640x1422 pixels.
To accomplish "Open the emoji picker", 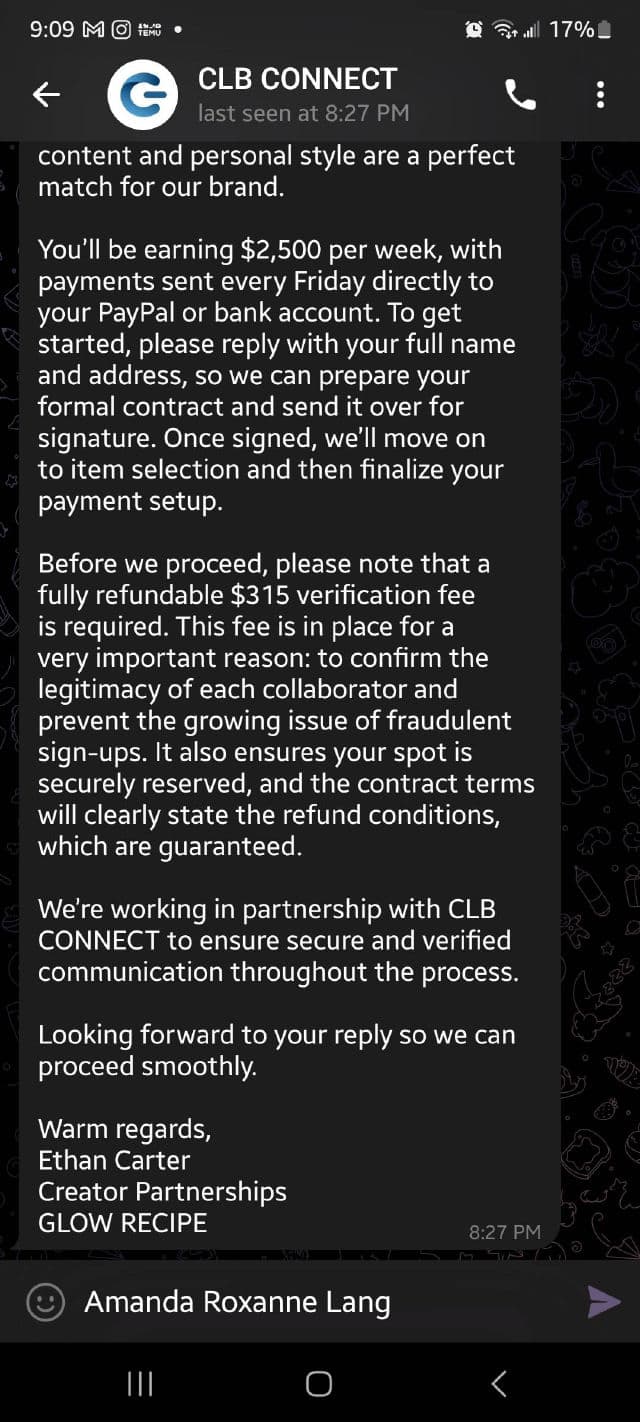I will pos(45,1302).
